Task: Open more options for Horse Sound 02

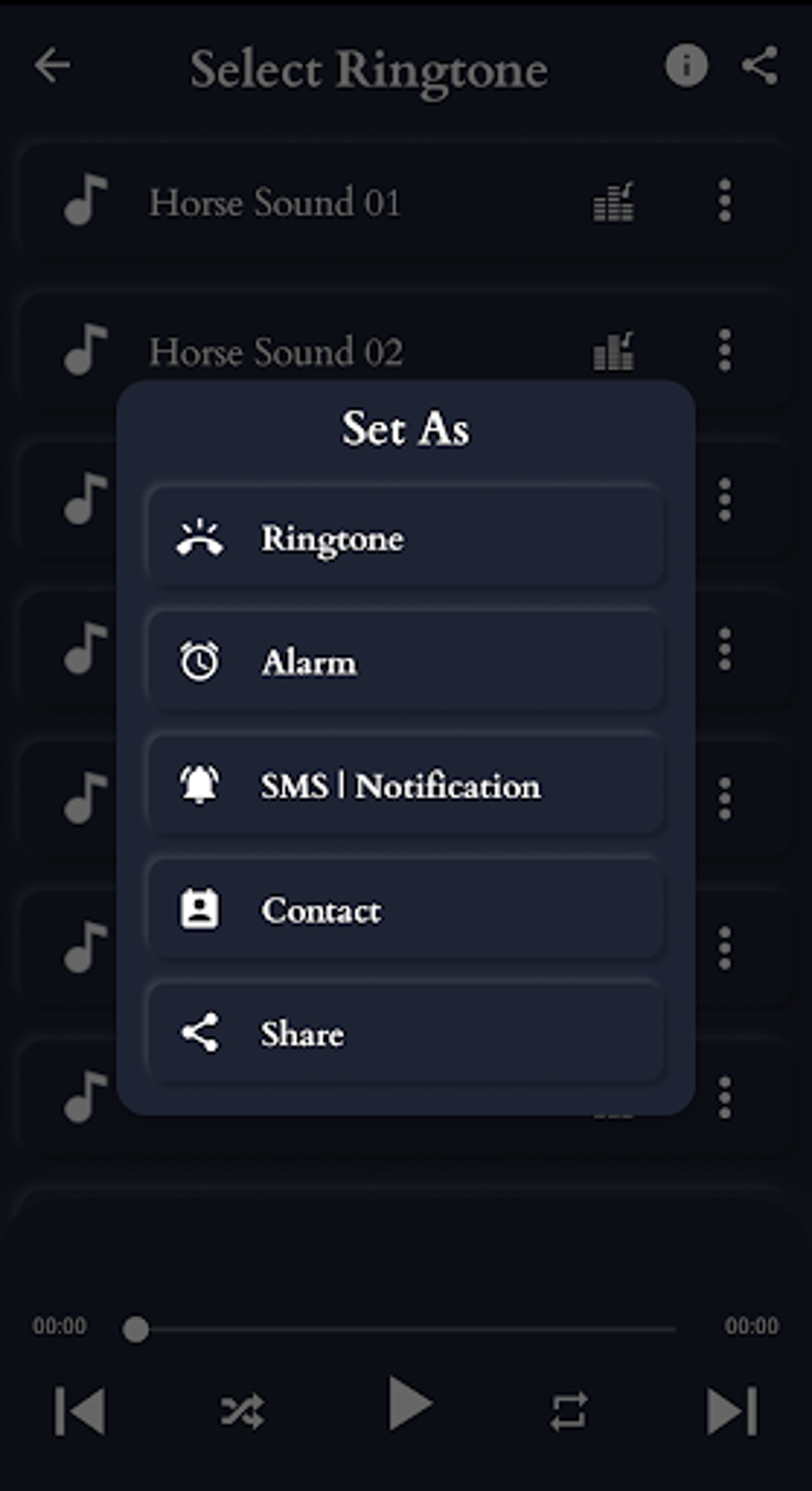Action: (x=724, y=350)
